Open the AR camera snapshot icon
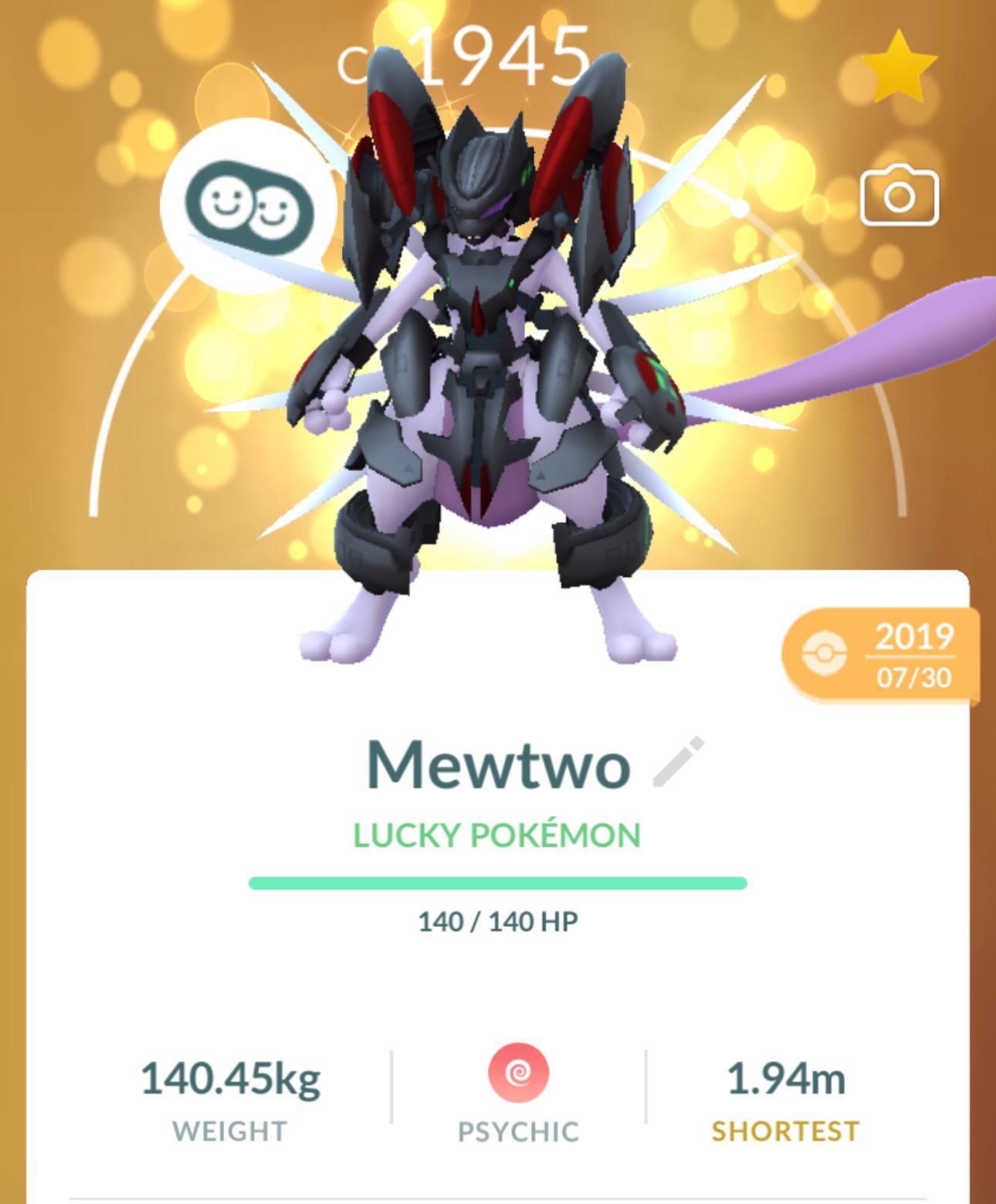 [899, 195]
